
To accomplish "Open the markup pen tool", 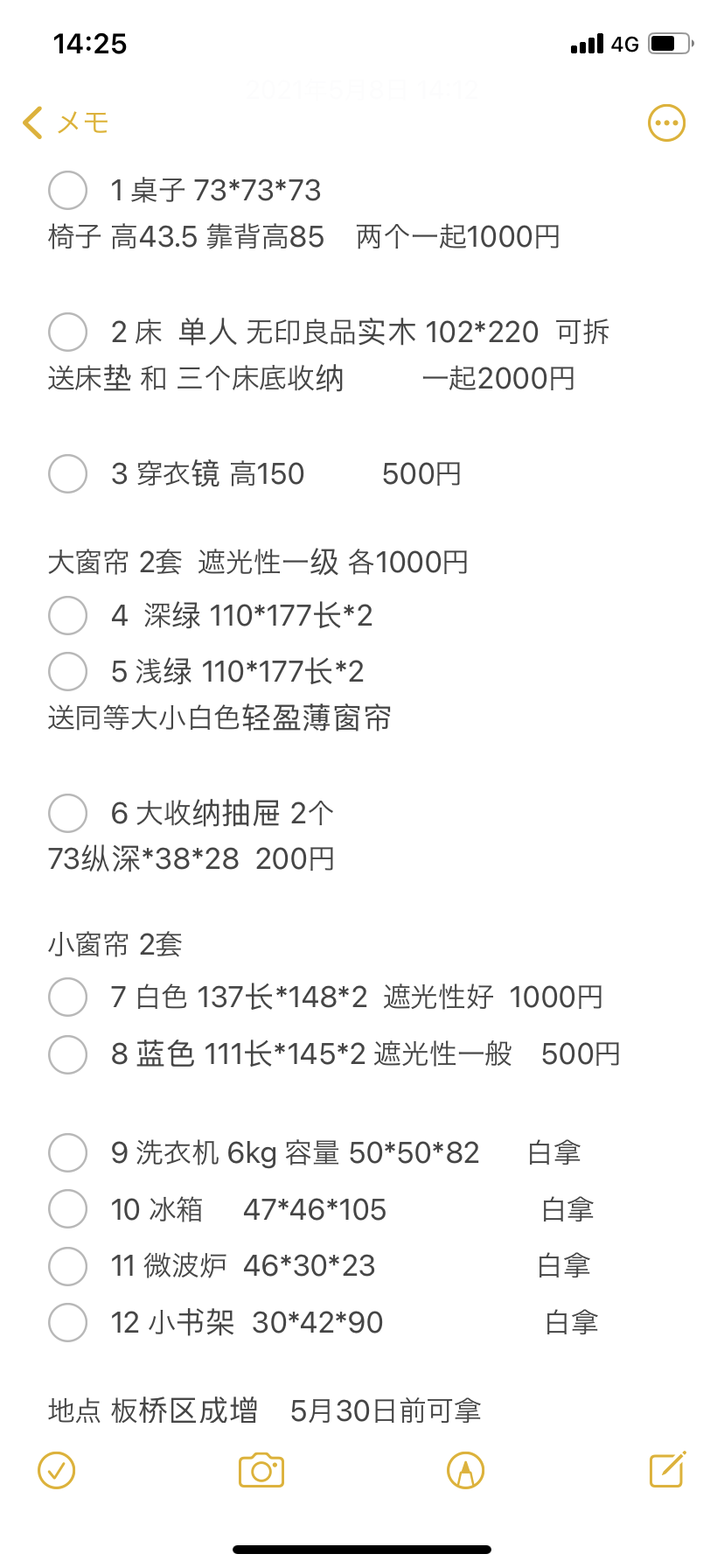I will [465, 1471].
